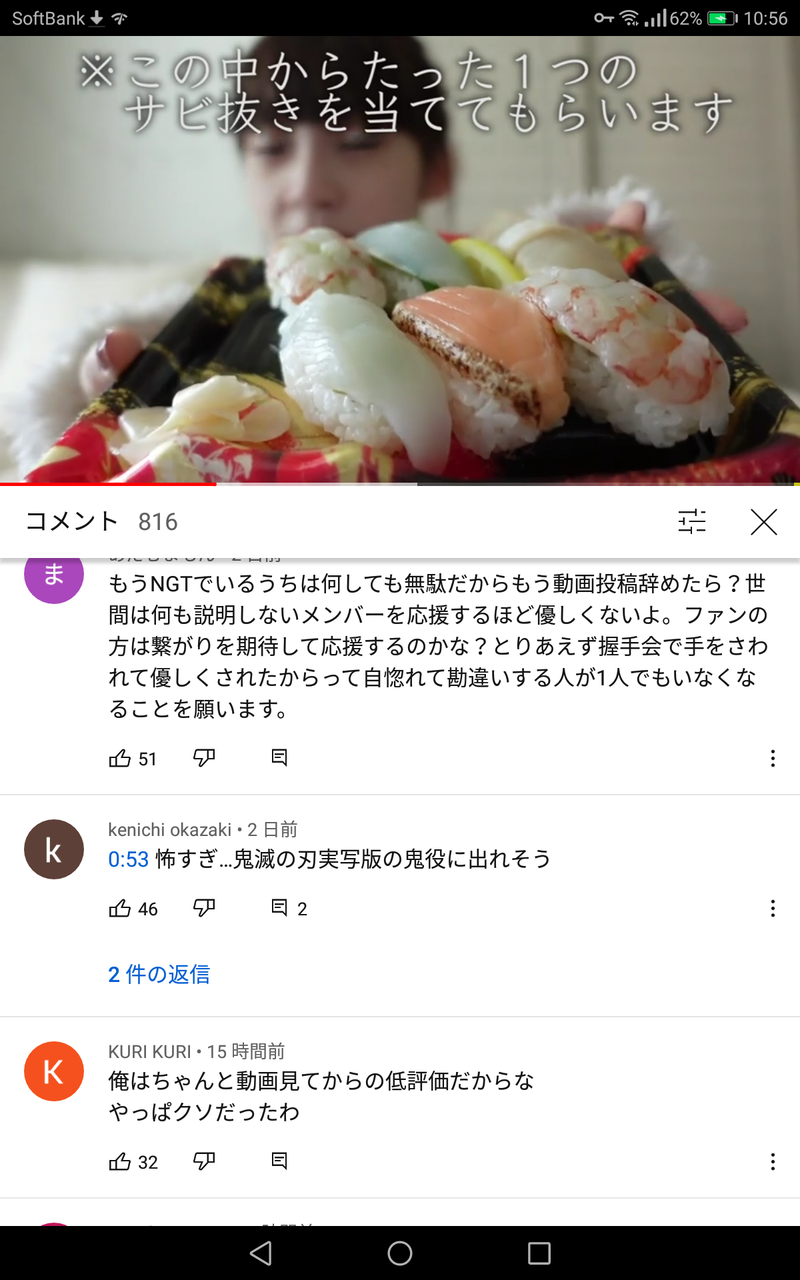Open replies icon on kenichi okazaki's comment
This screenshot has height=1280, width=800.
tap(280, 908)
